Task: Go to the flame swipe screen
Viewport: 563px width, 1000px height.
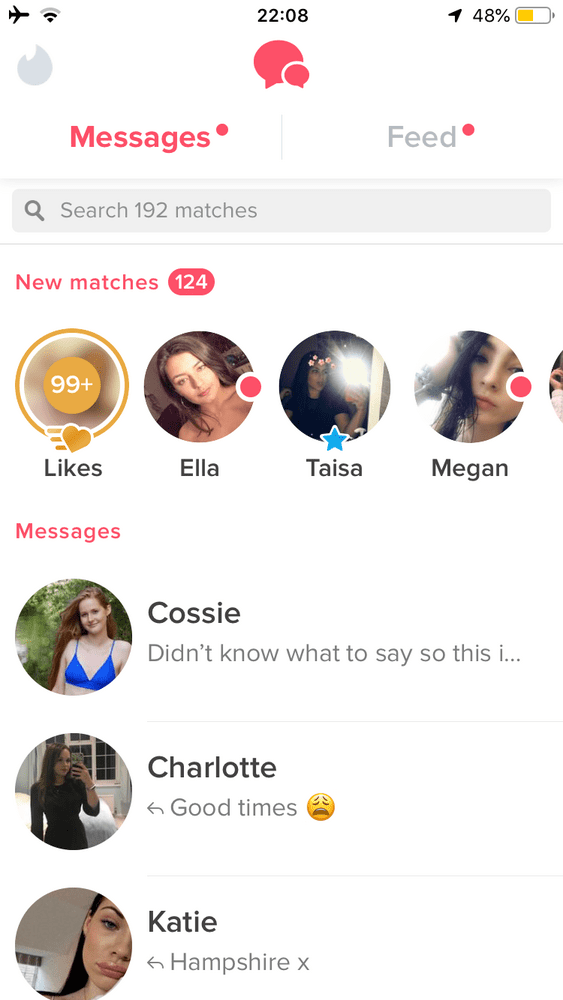Action: pyautogui.click(x=34, y=65)
